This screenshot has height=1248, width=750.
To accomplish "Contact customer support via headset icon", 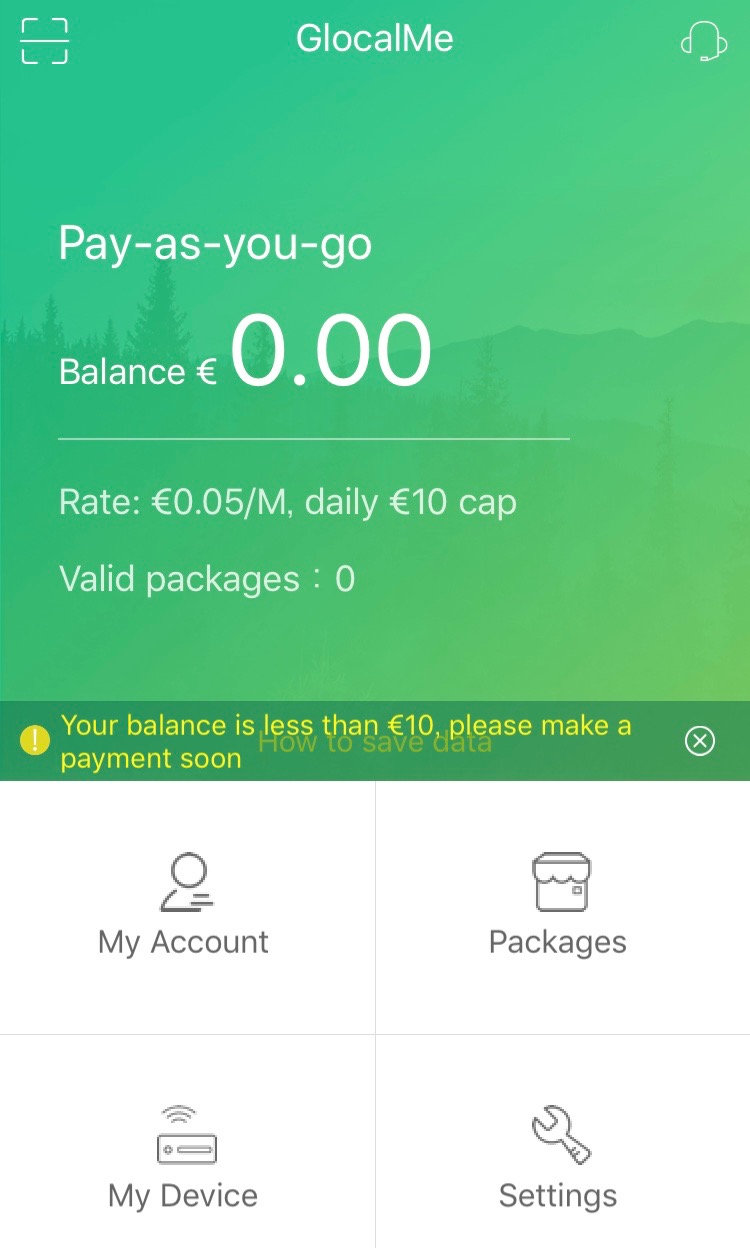I will [x=703, y=41].
